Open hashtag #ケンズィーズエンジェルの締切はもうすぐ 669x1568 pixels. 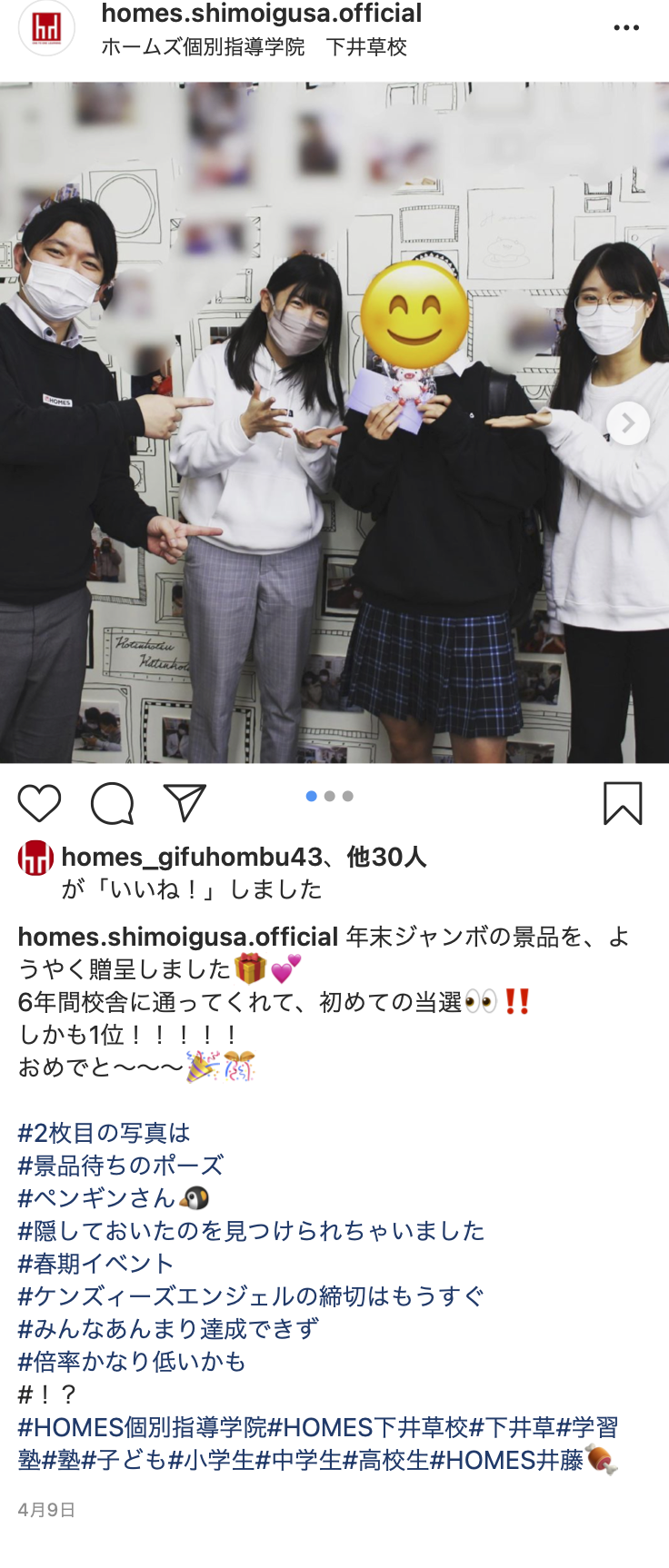[x=251, y=1296]
